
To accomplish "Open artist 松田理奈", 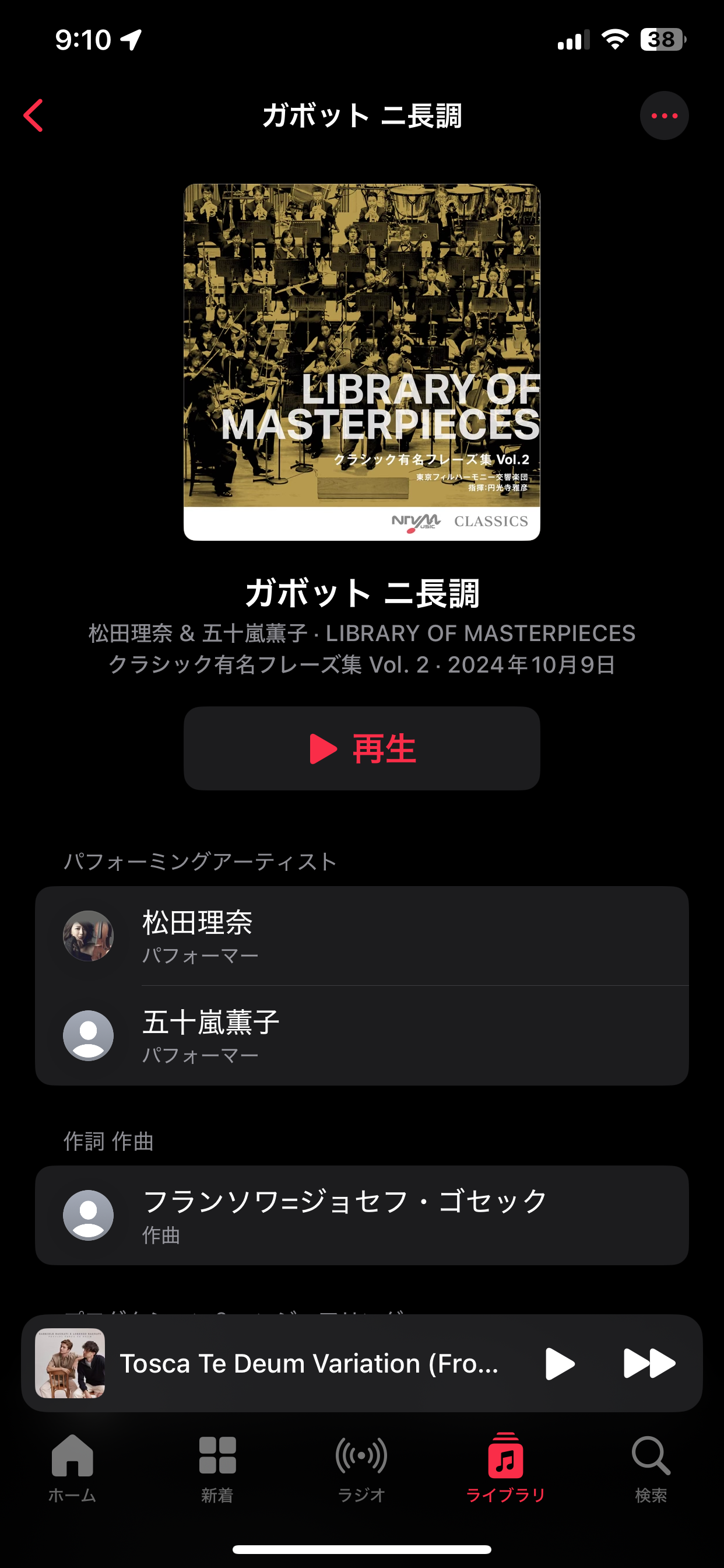I will [x=361, y=936].
